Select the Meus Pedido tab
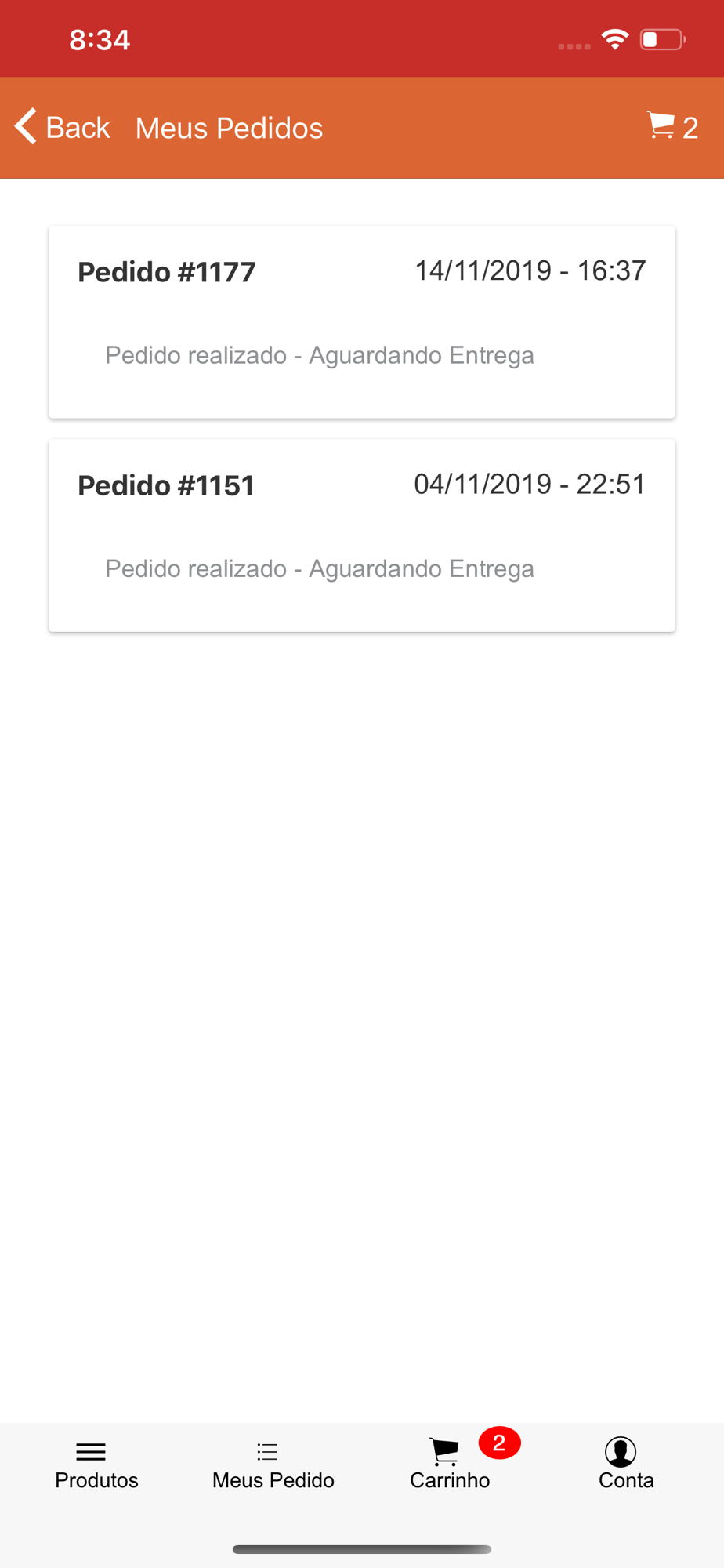This screenshot has width=724, height=1568. click(x=273, y=1465)
